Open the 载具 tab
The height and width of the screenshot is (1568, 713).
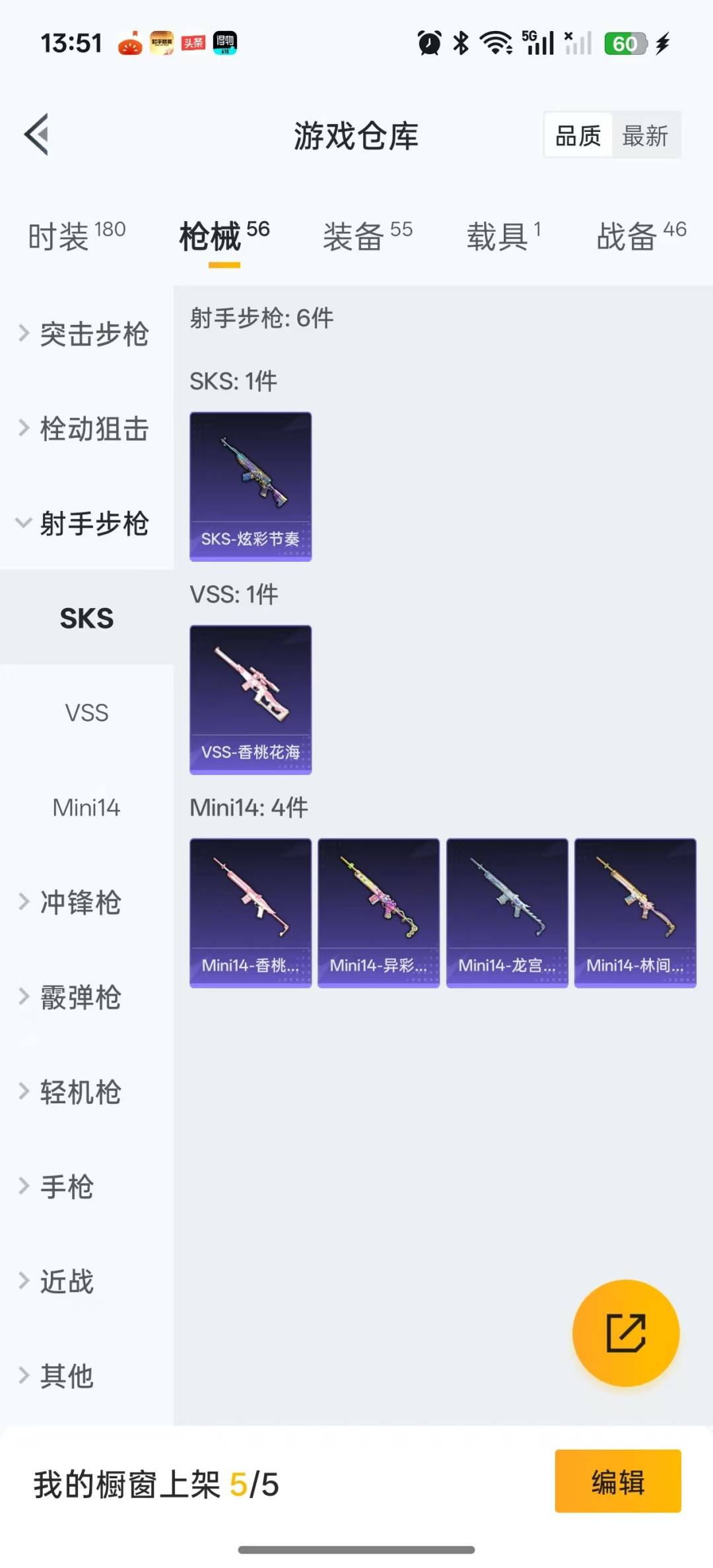coord(503,236)
